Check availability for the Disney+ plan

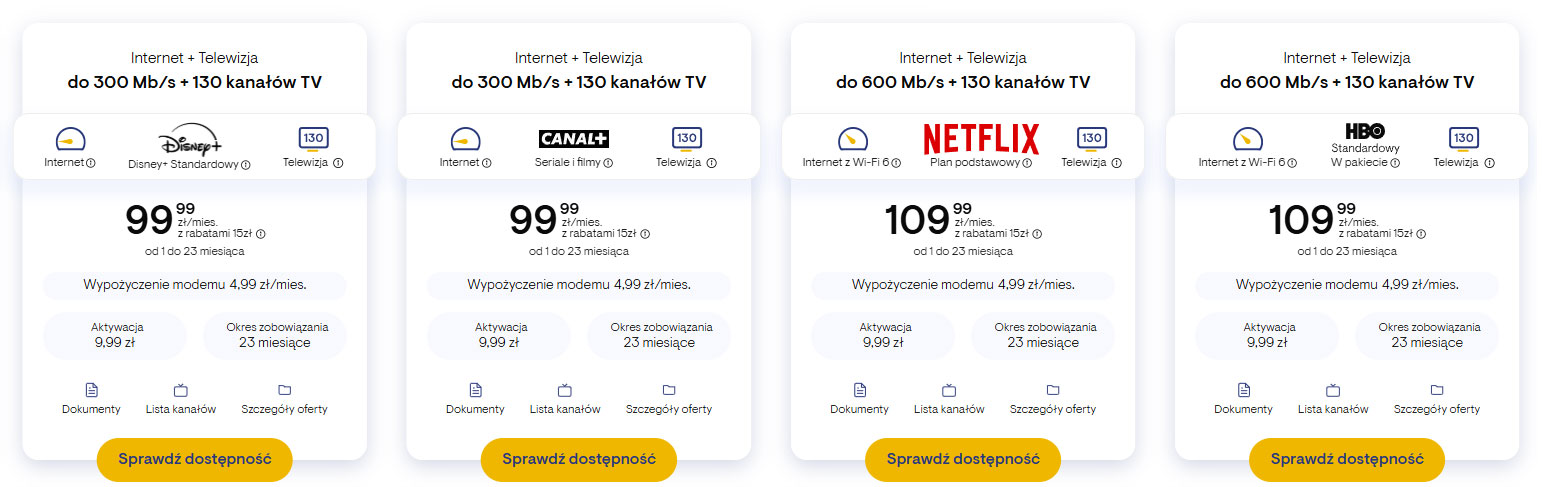[194, 460]
